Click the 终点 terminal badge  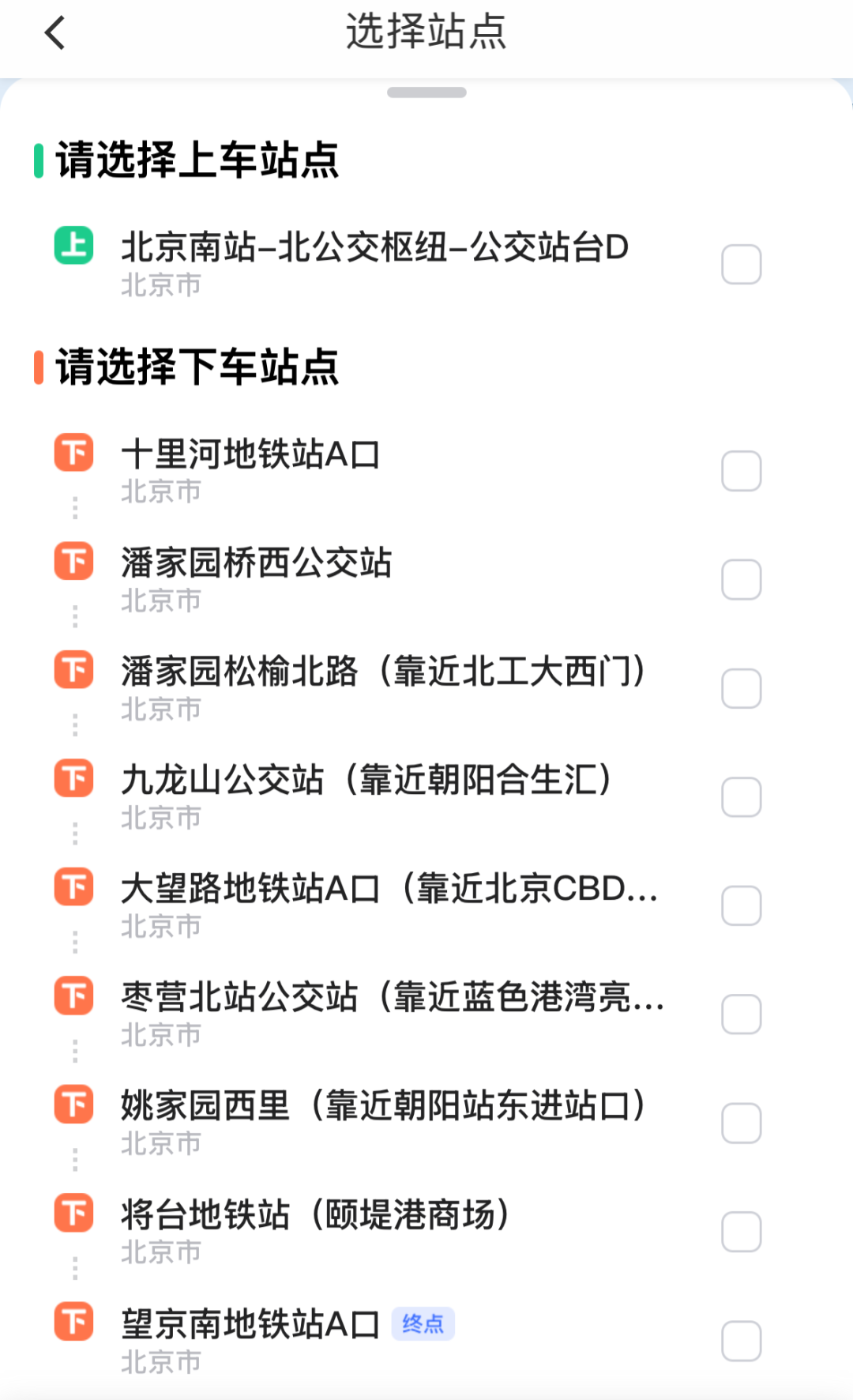tap(423, 1324)
